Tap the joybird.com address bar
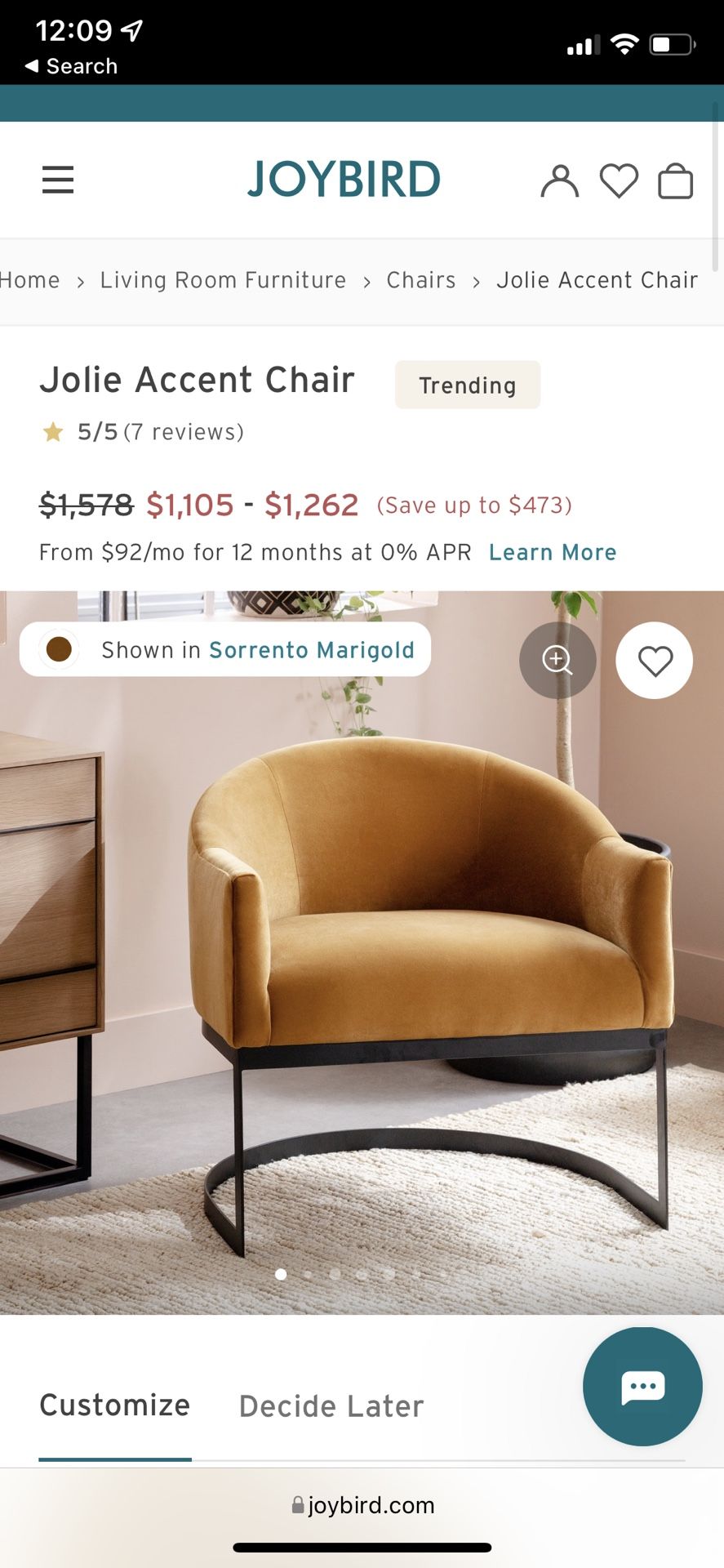Screen dimensions: 724x1568 click(362, 1505)
